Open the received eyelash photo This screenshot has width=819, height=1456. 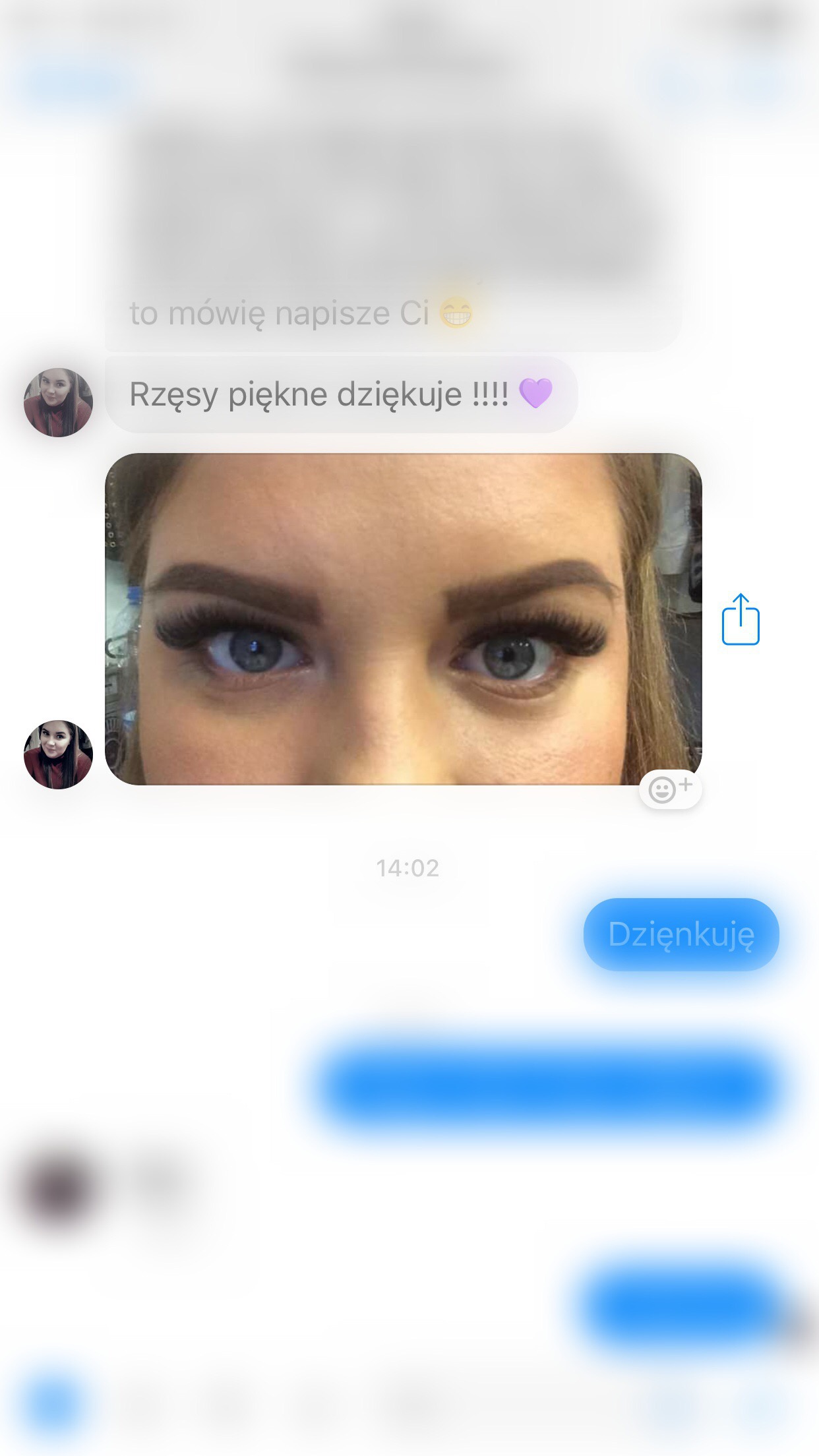tap(403, 619)
